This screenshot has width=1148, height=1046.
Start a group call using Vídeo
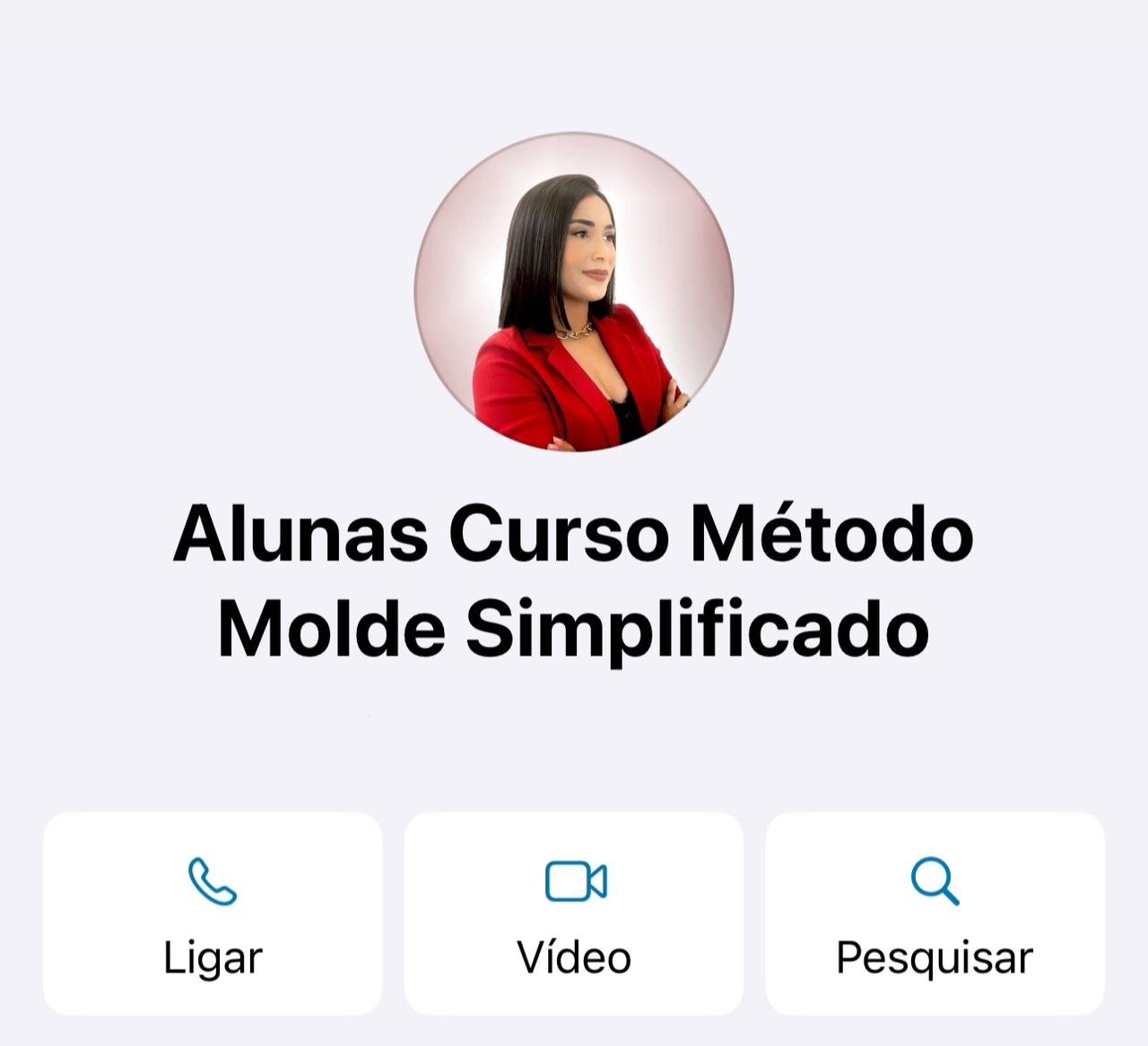pos(574,913)
